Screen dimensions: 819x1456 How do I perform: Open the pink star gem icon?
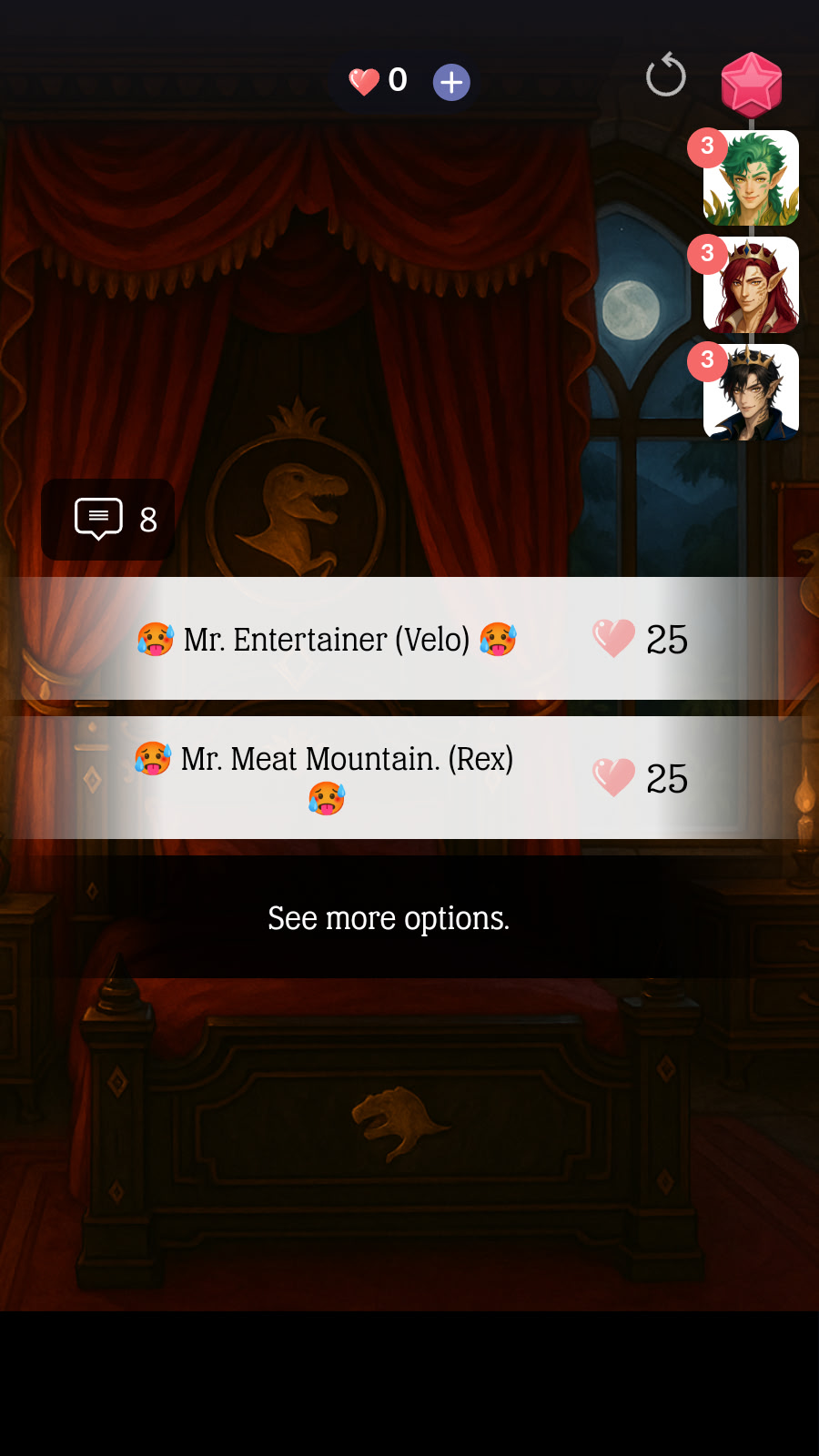(752, 84)
